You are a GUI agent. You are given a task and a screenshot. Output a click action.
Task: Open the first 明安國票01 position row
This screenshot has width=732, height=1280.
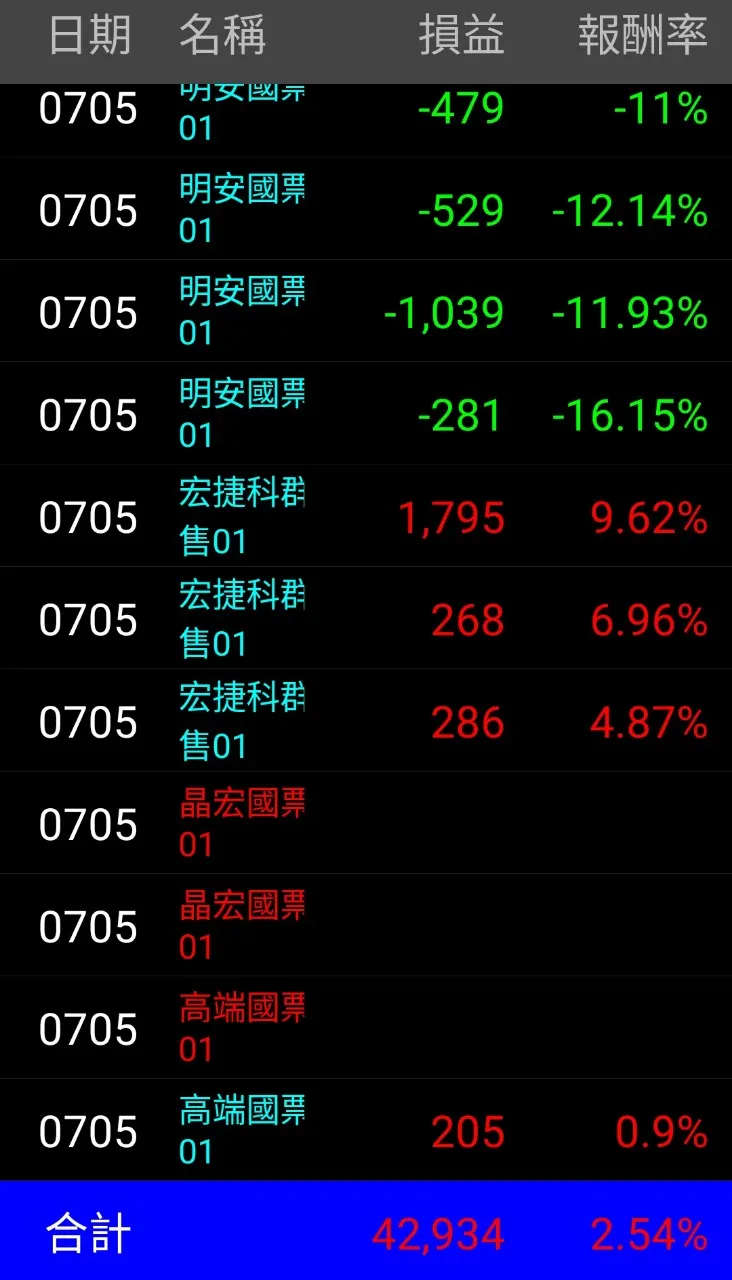[x=366, y=110]
